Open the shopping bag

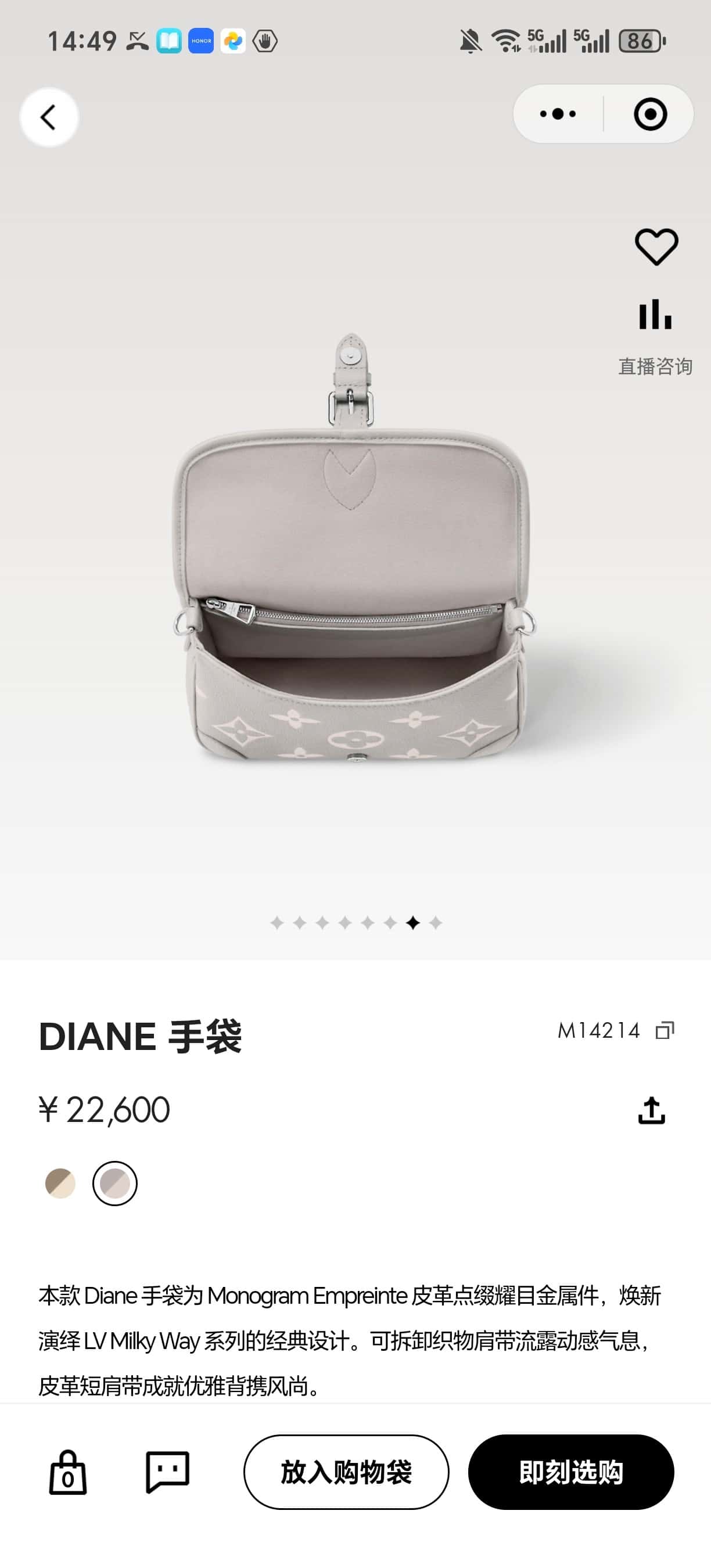[67, 1472]
